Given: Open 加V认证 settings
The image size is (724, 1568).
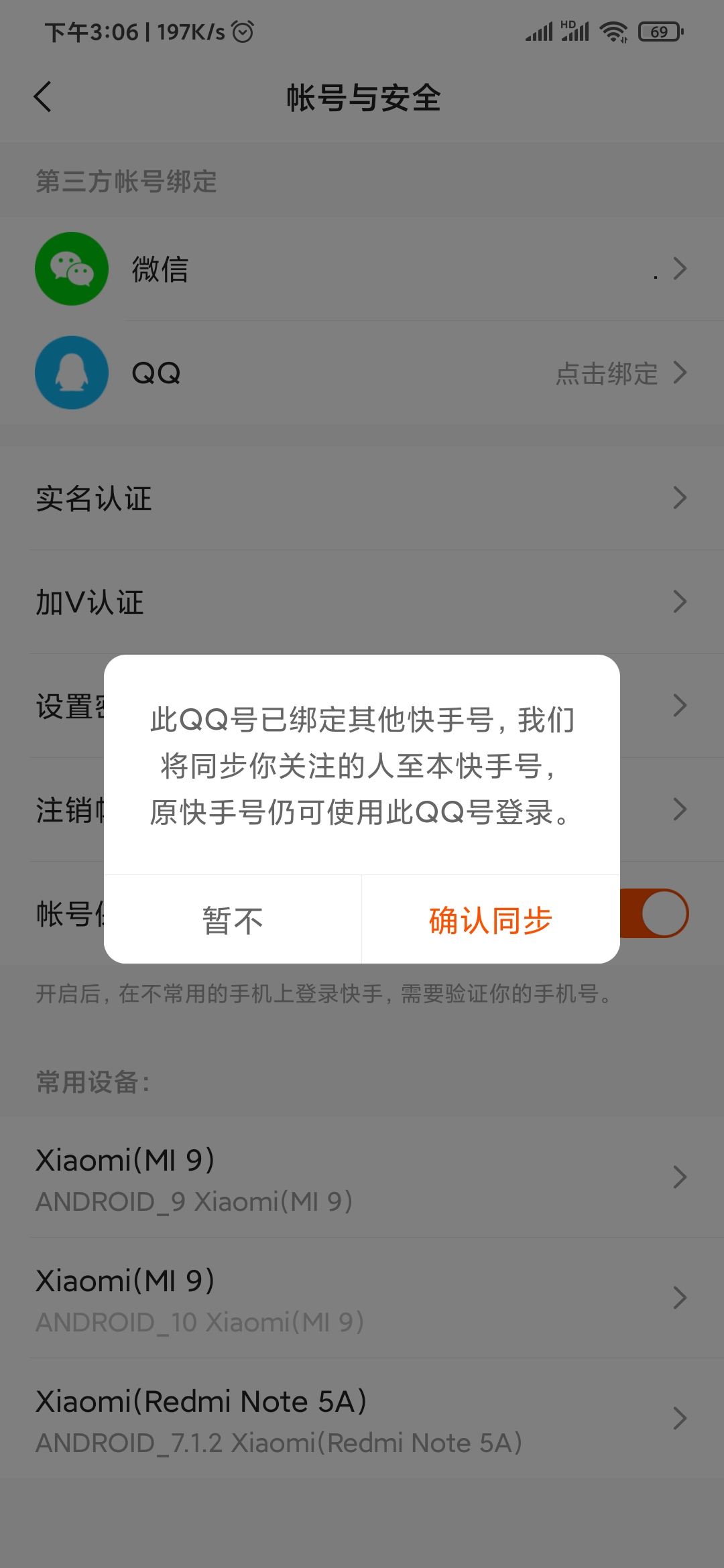Looking at the screenshot, I should pyautogui.click(x=362, y=602).
